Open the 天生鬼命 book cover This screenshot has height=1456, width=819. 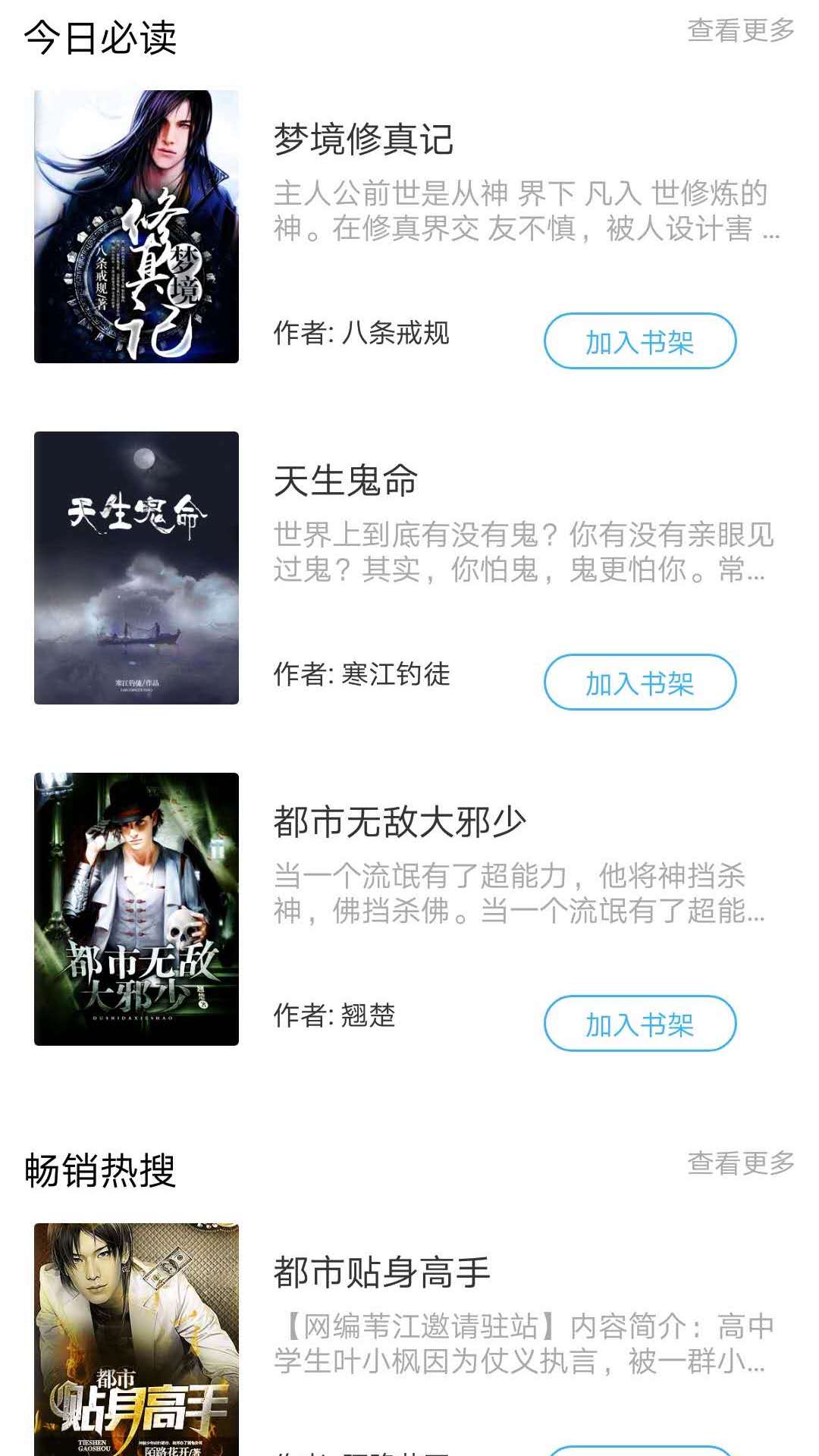click(136, 567)
